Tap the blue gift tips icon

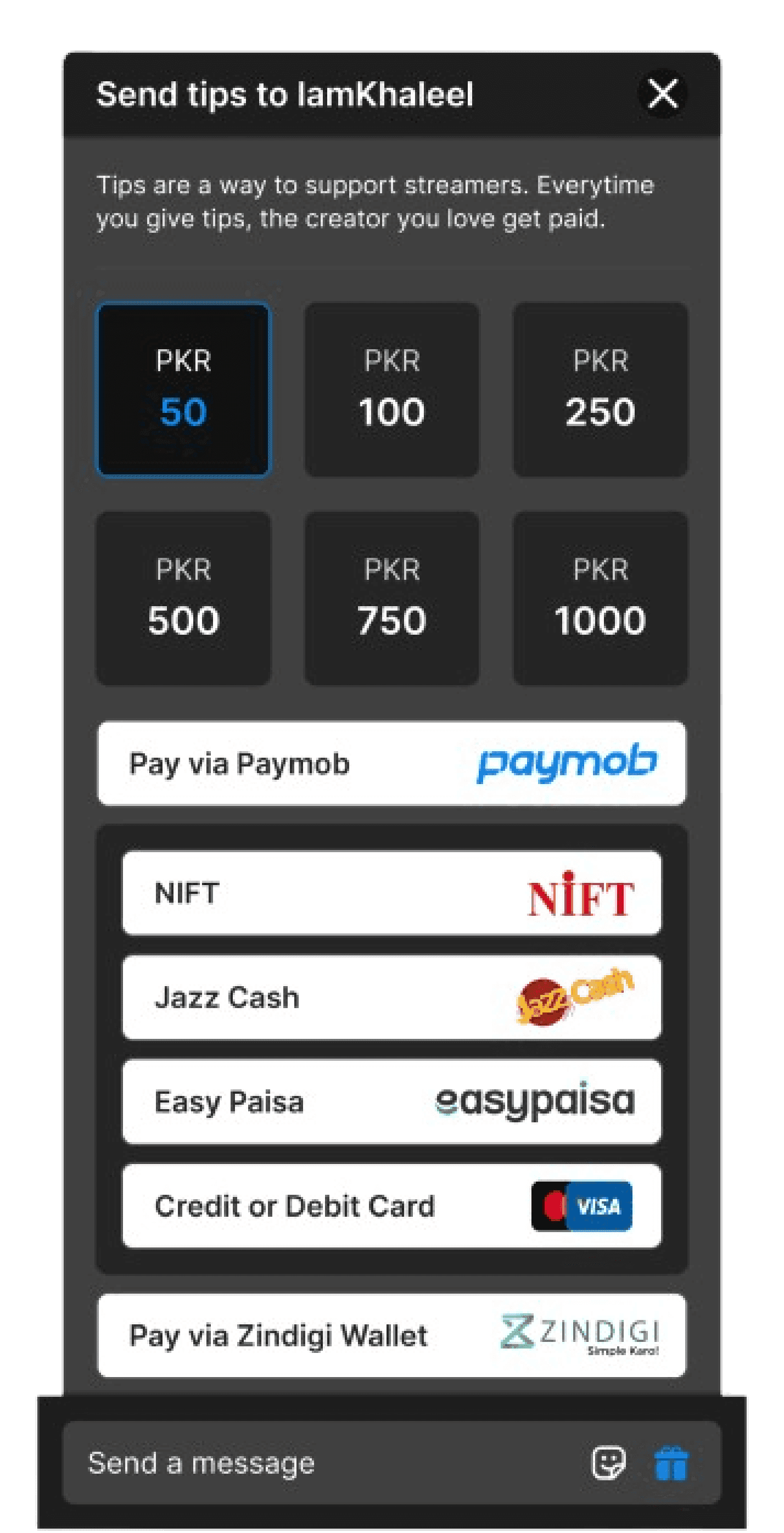(671, 1463)
